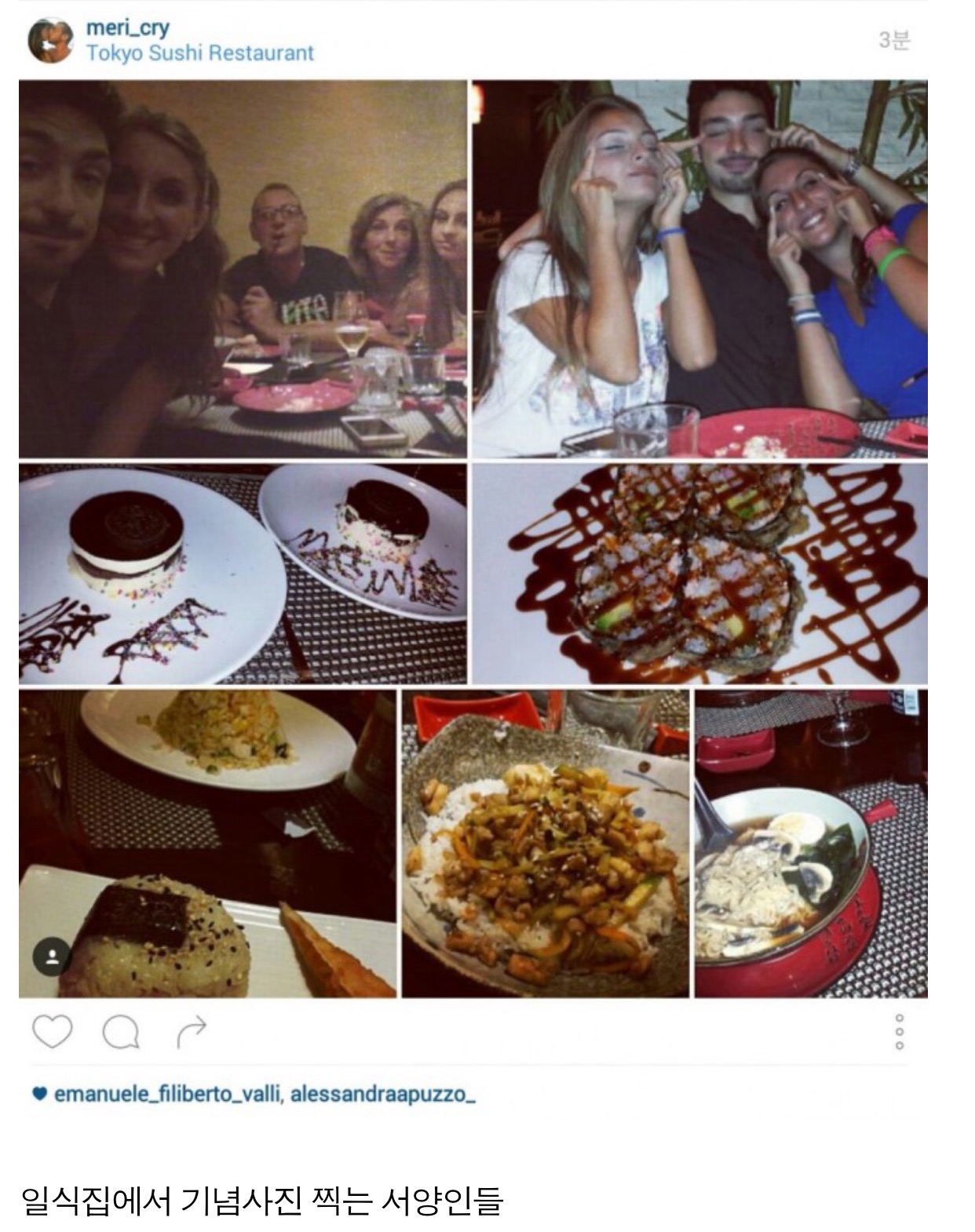Open the Tokyo Sushi Restaurant location
Image resolution: width=975 pixels, height=1232 pixels.
(x=199, y=53)
